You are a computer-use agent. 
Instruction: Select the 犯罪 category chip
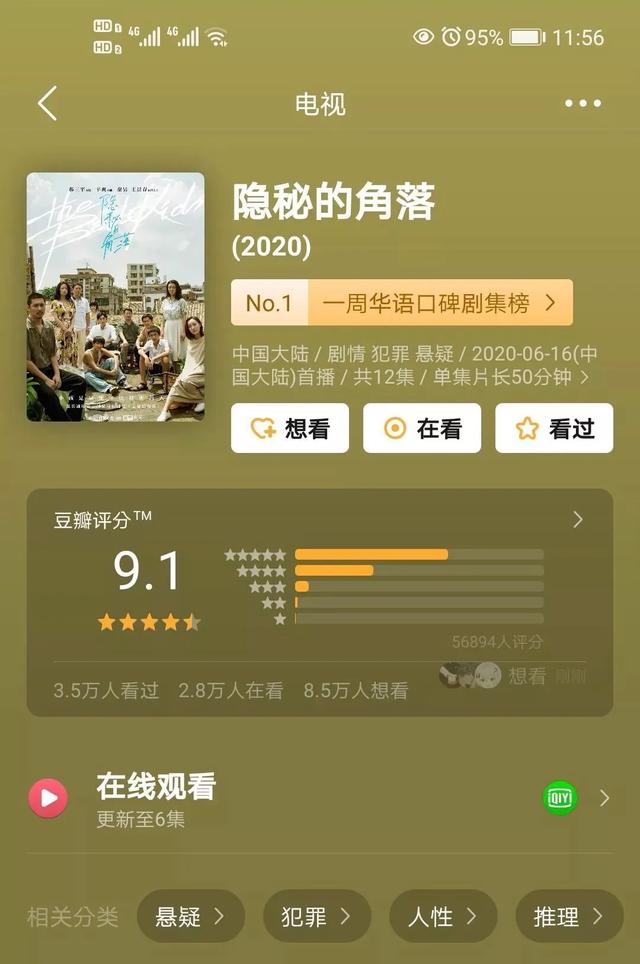(x=317, y=916)
